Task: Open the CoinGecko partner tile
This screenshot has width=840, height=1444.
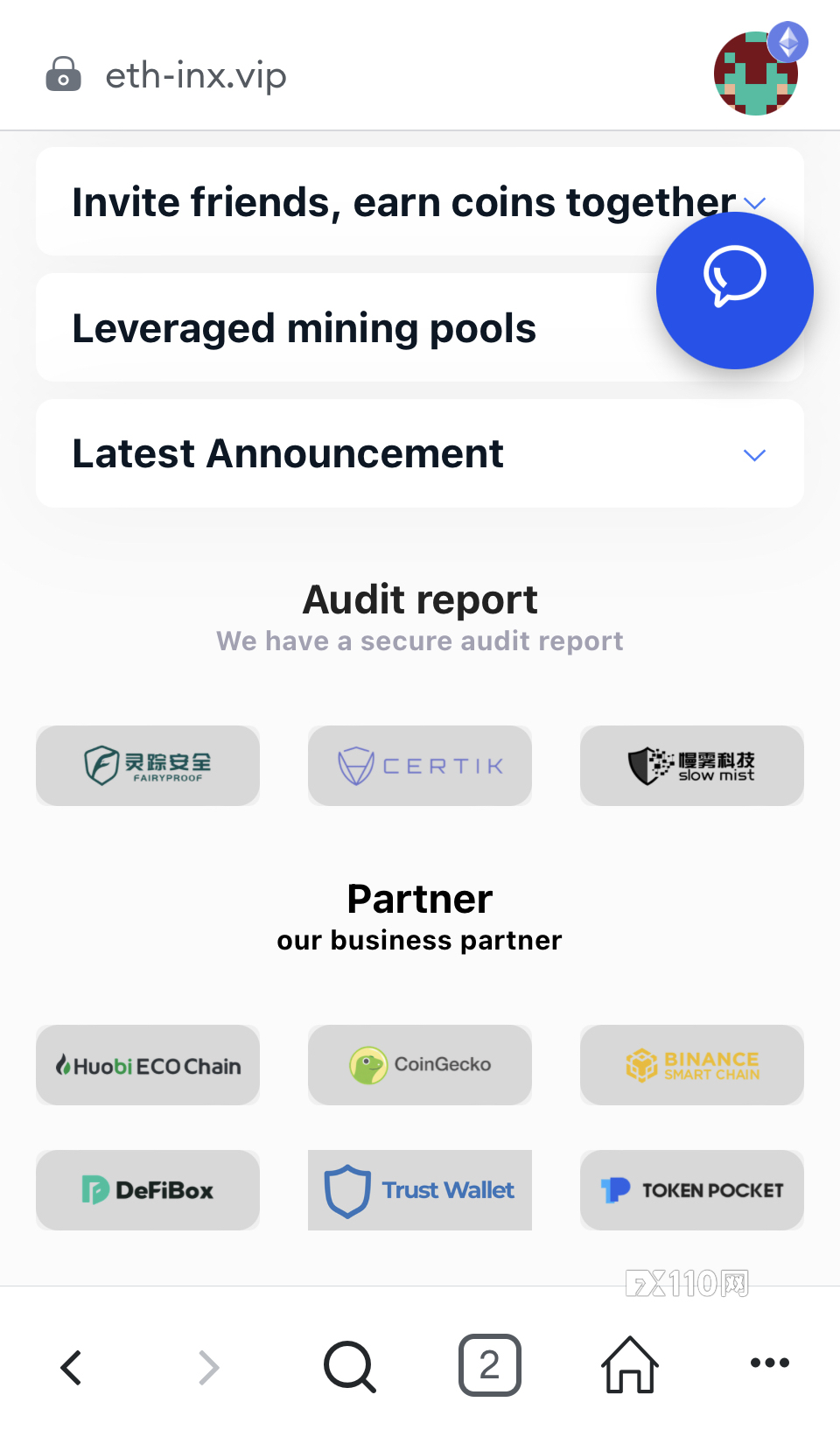Action: [x=420, y=1065]
